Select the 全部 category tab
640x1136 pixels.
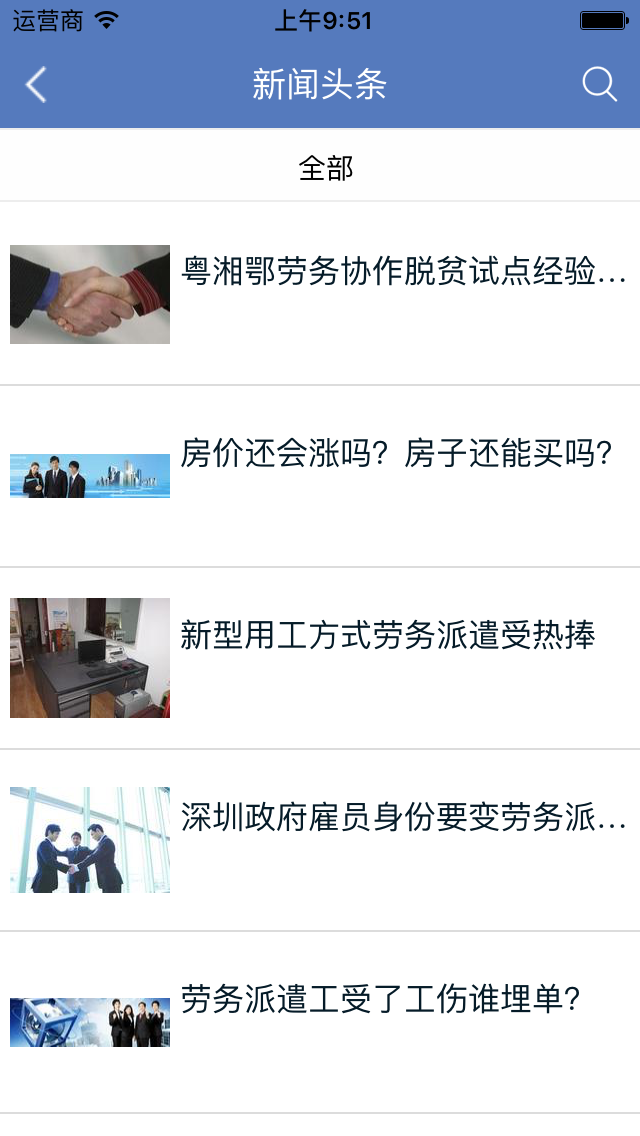coord(326,168)
